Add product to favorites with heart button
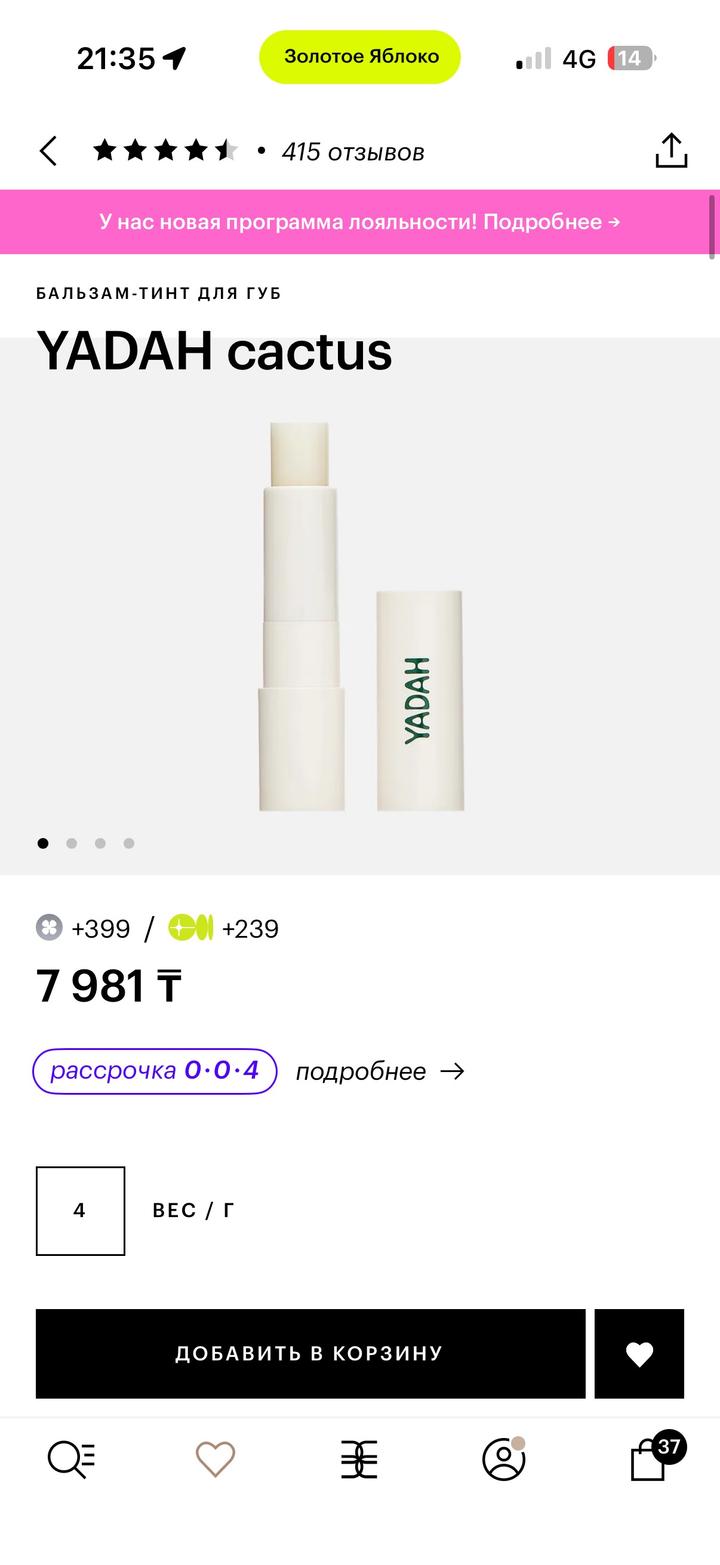 click(x=639, y=1353)
